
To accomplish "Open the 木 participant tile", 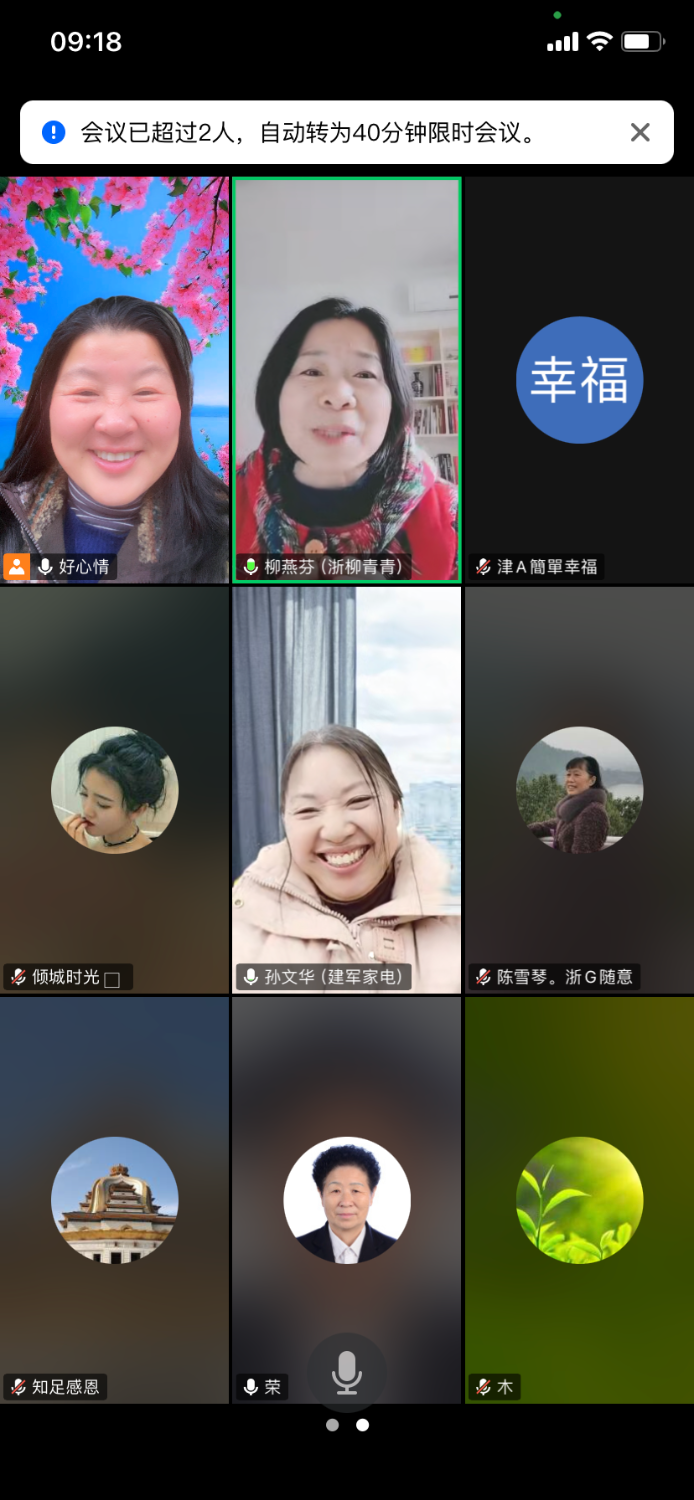I will [579, 1200].
